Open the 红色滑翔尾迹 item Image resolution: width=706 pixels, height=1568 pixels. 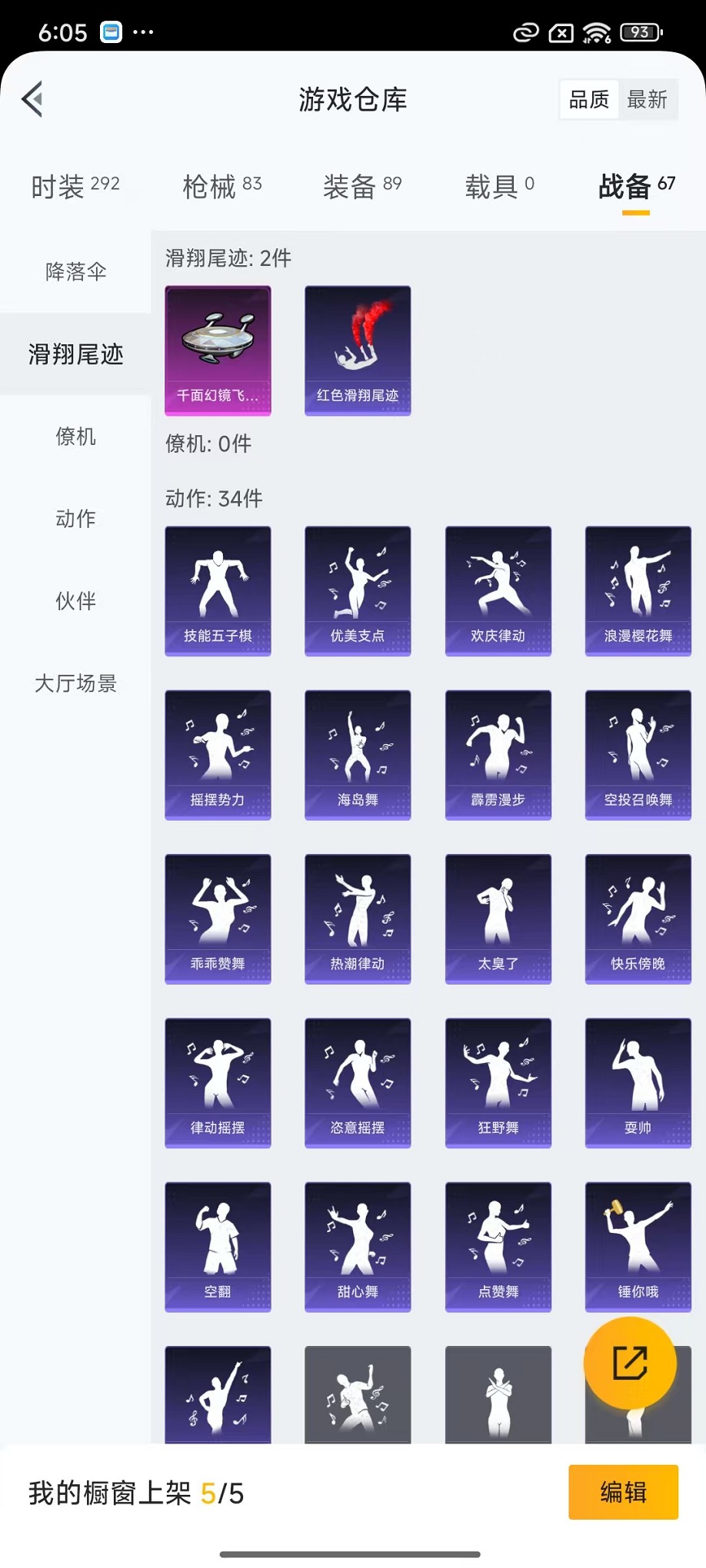point(358,350)
